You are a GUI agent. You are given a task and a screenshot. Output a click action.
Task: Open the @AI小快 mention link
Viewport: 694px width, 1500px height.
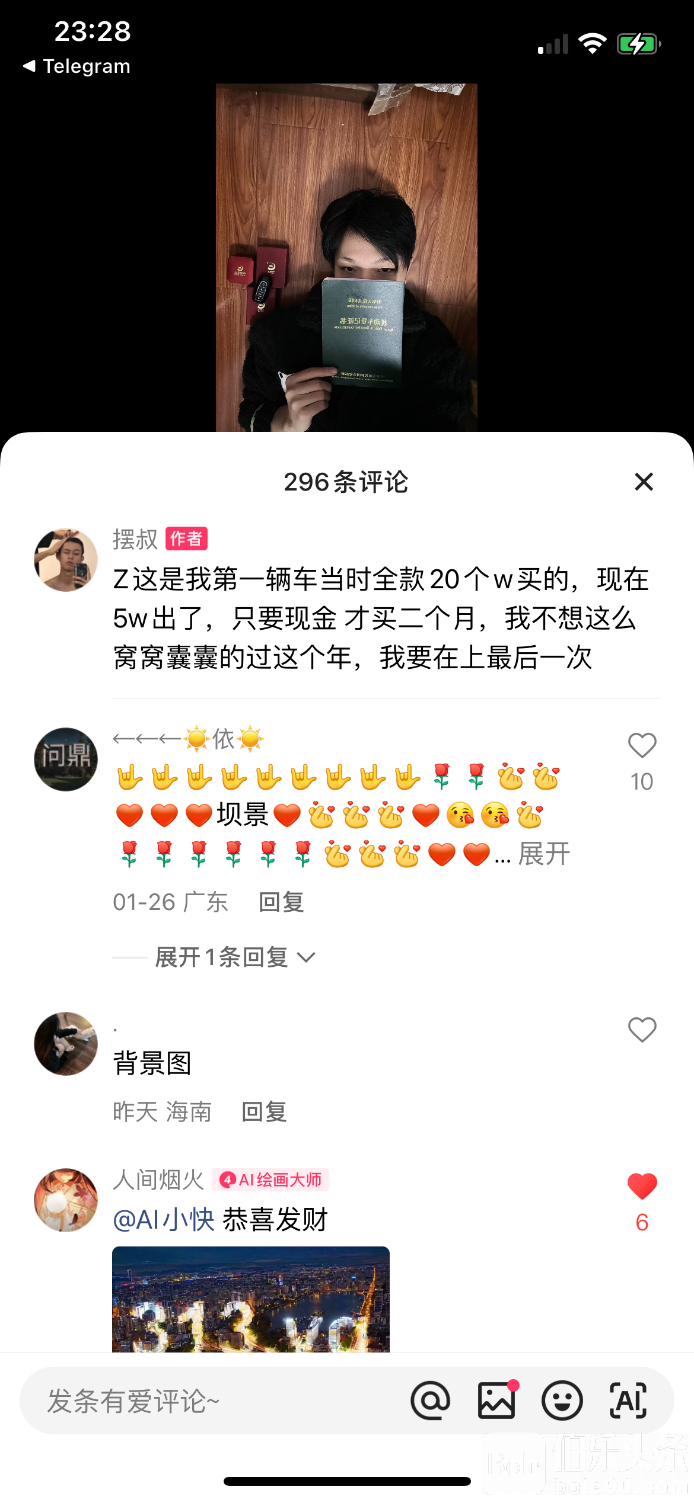pos(164,1220)
